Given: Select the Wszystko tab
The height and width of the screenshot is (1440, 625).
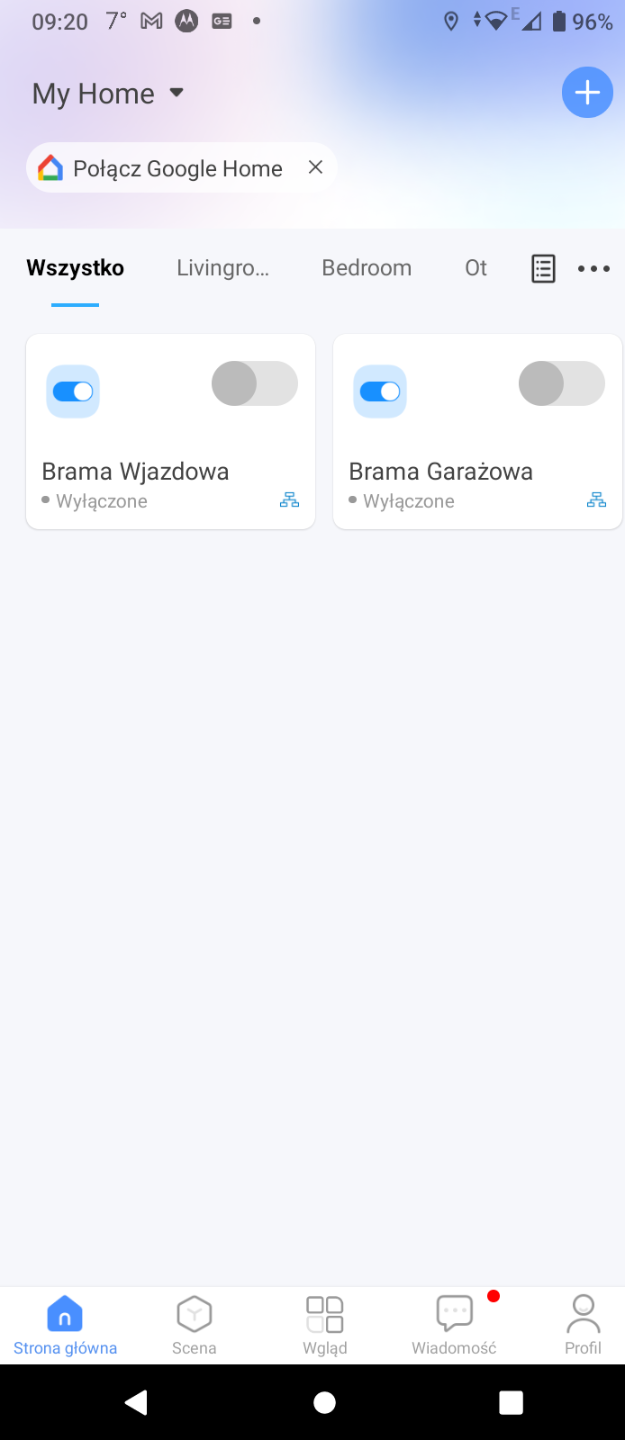Looking at the screenshot, I should coord(75,268).
